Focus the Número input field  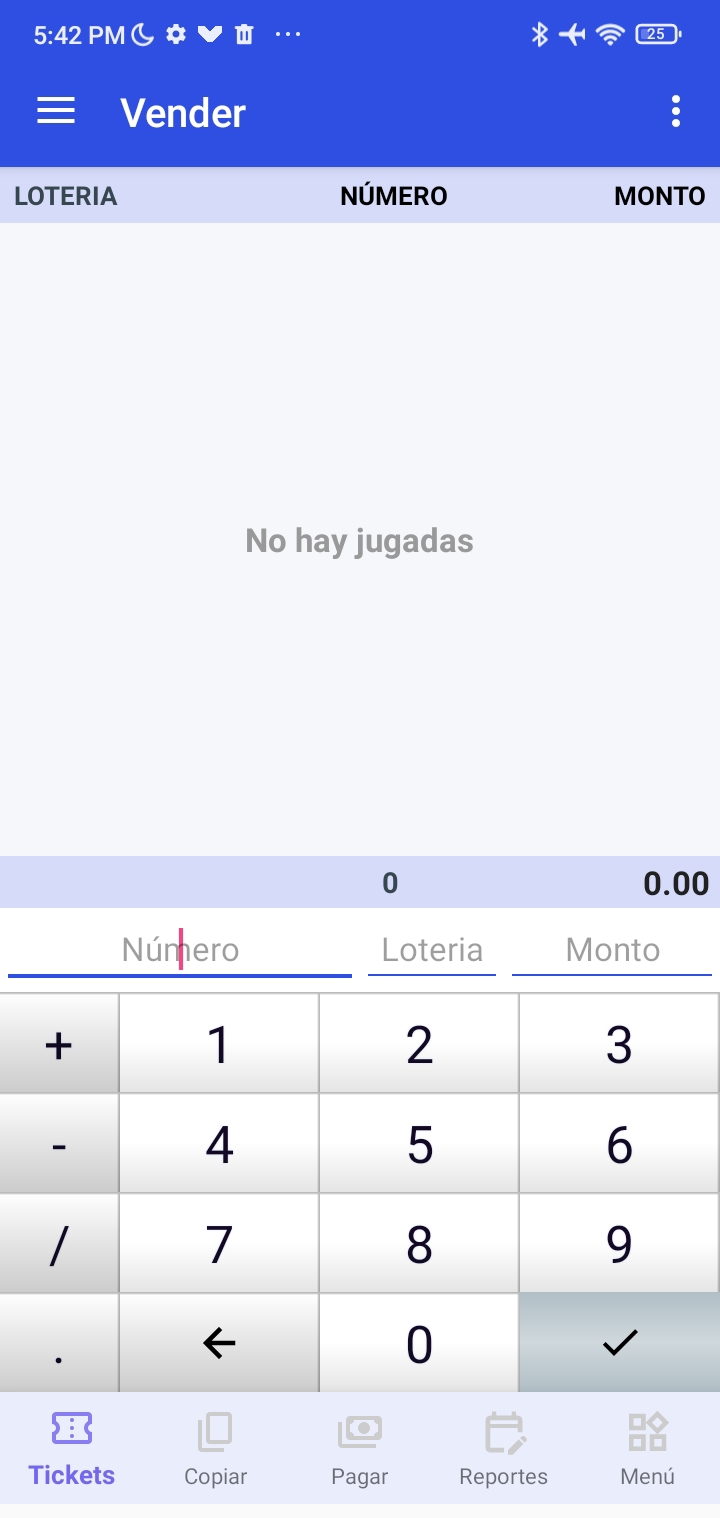pos(180,950)
